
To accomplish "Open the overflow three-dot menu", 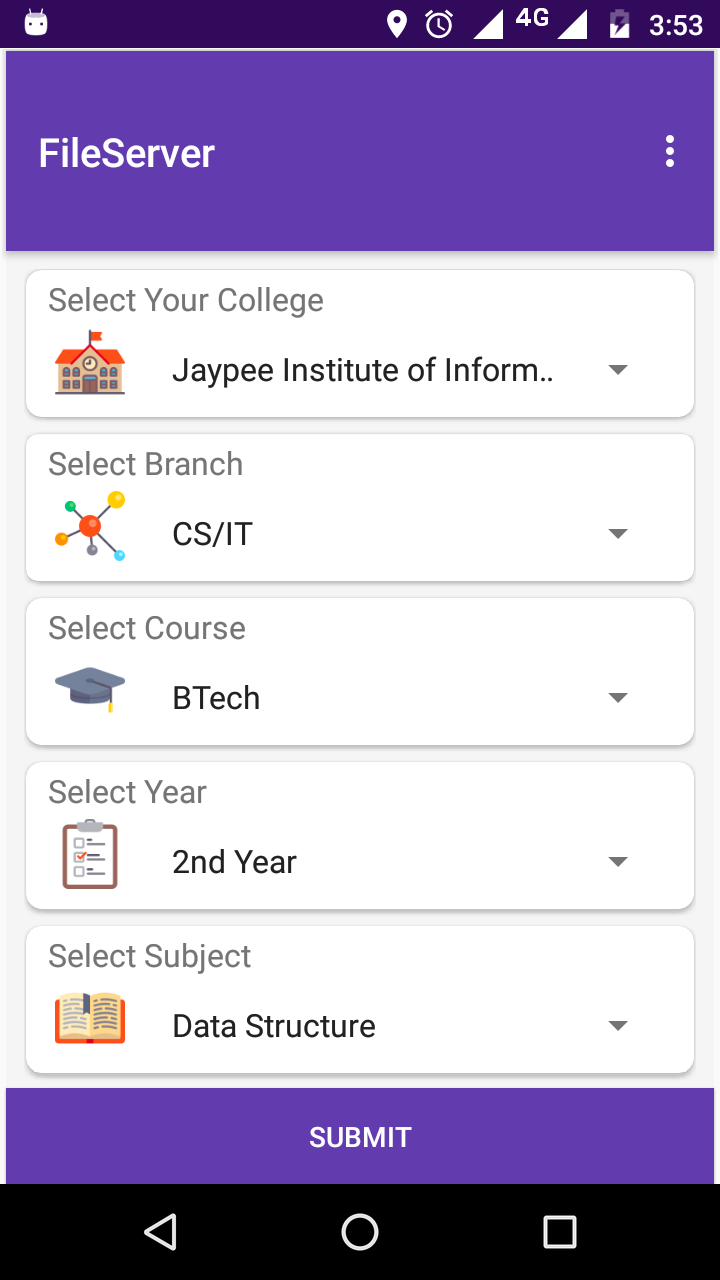I will pos(669,151).
